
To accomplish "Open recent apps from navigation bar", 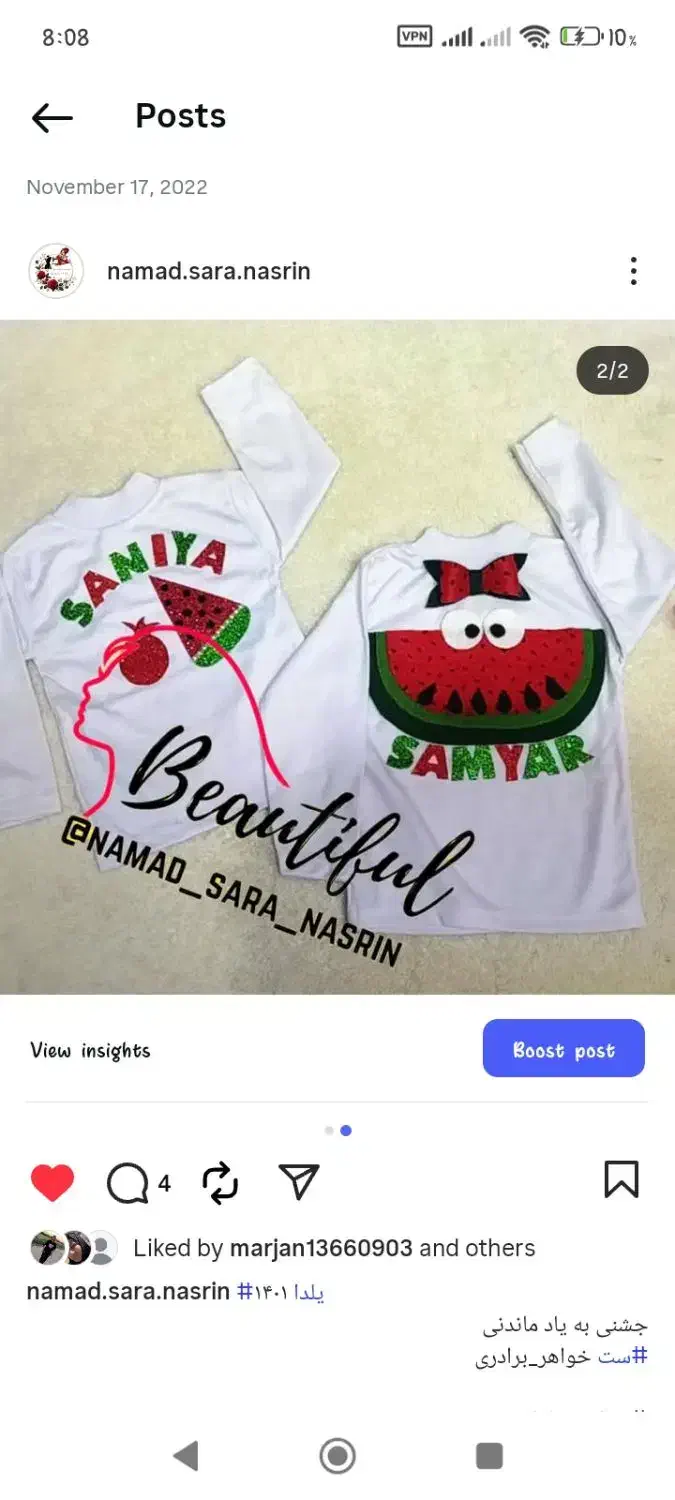I will coord(489,1456).
